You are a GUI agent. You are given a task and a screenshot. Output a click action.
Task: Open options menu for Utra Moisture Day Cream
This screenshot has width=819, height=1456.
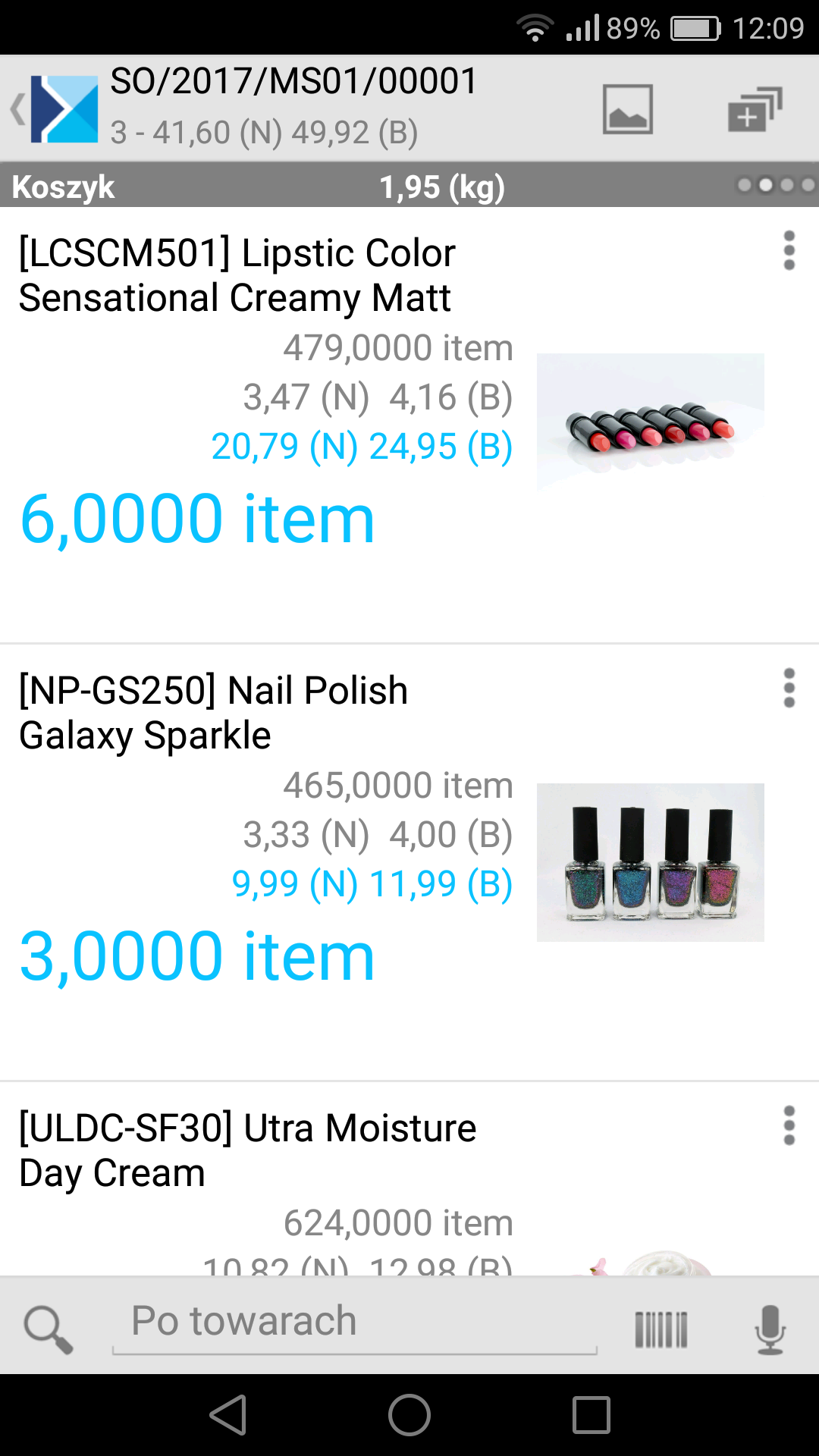(789, 1125)
